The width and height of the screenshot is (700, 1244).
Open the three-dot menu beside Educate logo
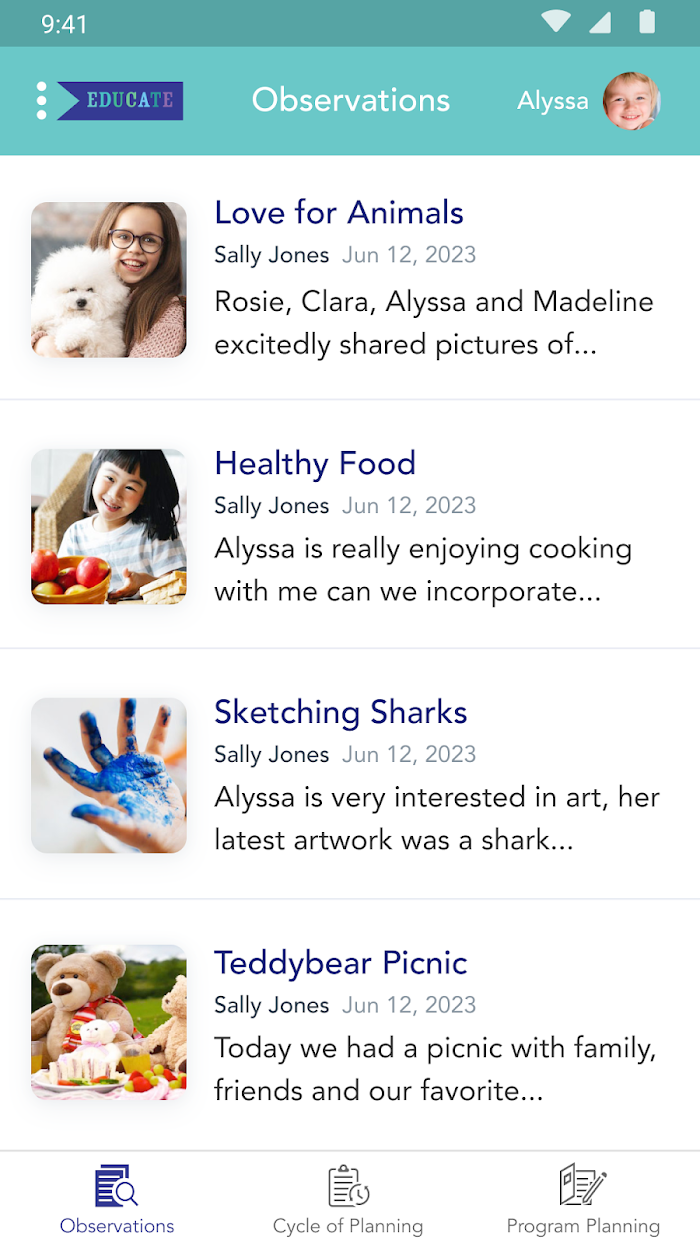(41, 101)
